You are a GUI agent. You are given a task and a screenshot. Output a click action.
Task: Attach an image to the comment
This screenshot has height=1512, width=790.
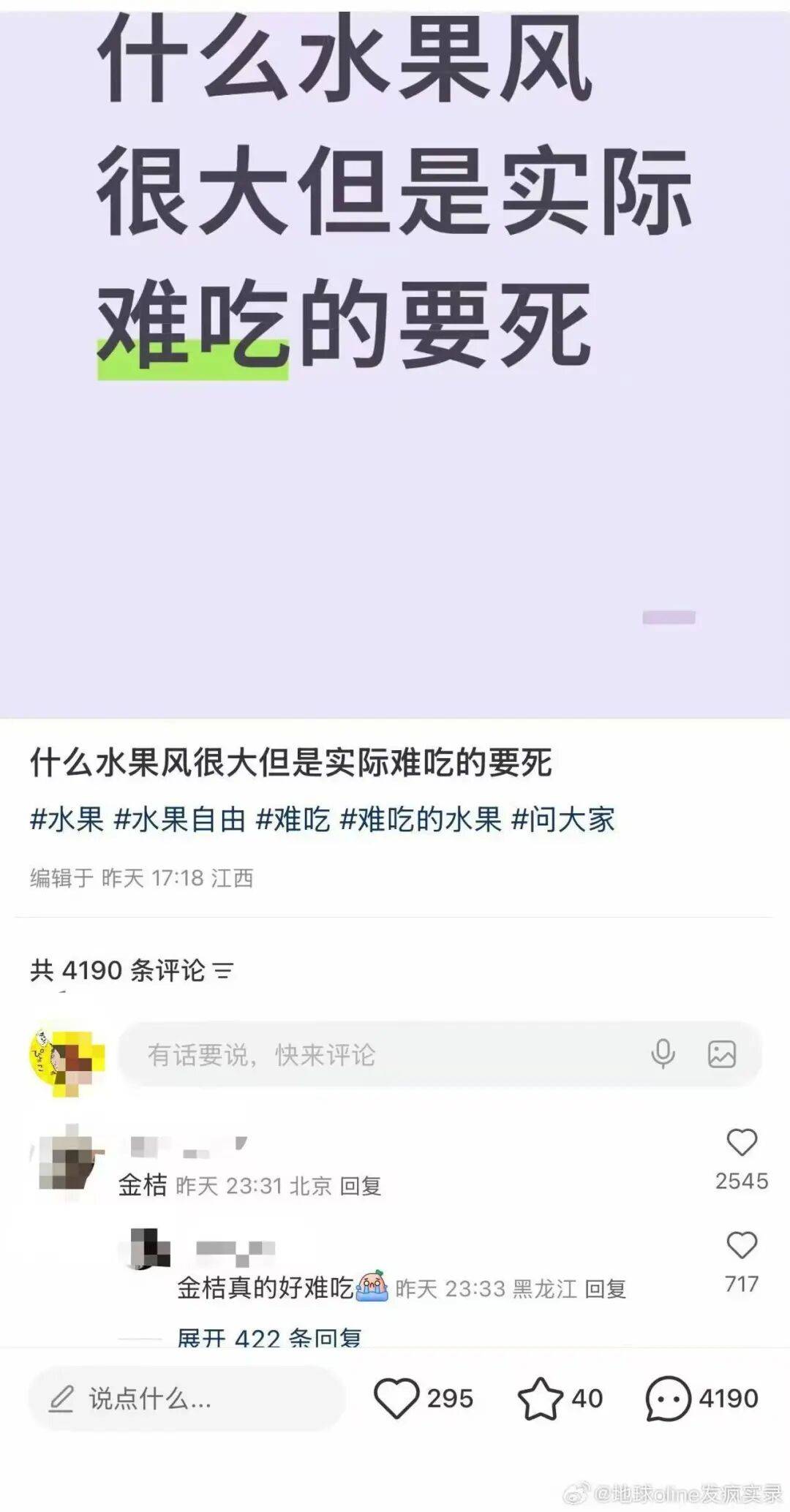[x=721, y=1054]
